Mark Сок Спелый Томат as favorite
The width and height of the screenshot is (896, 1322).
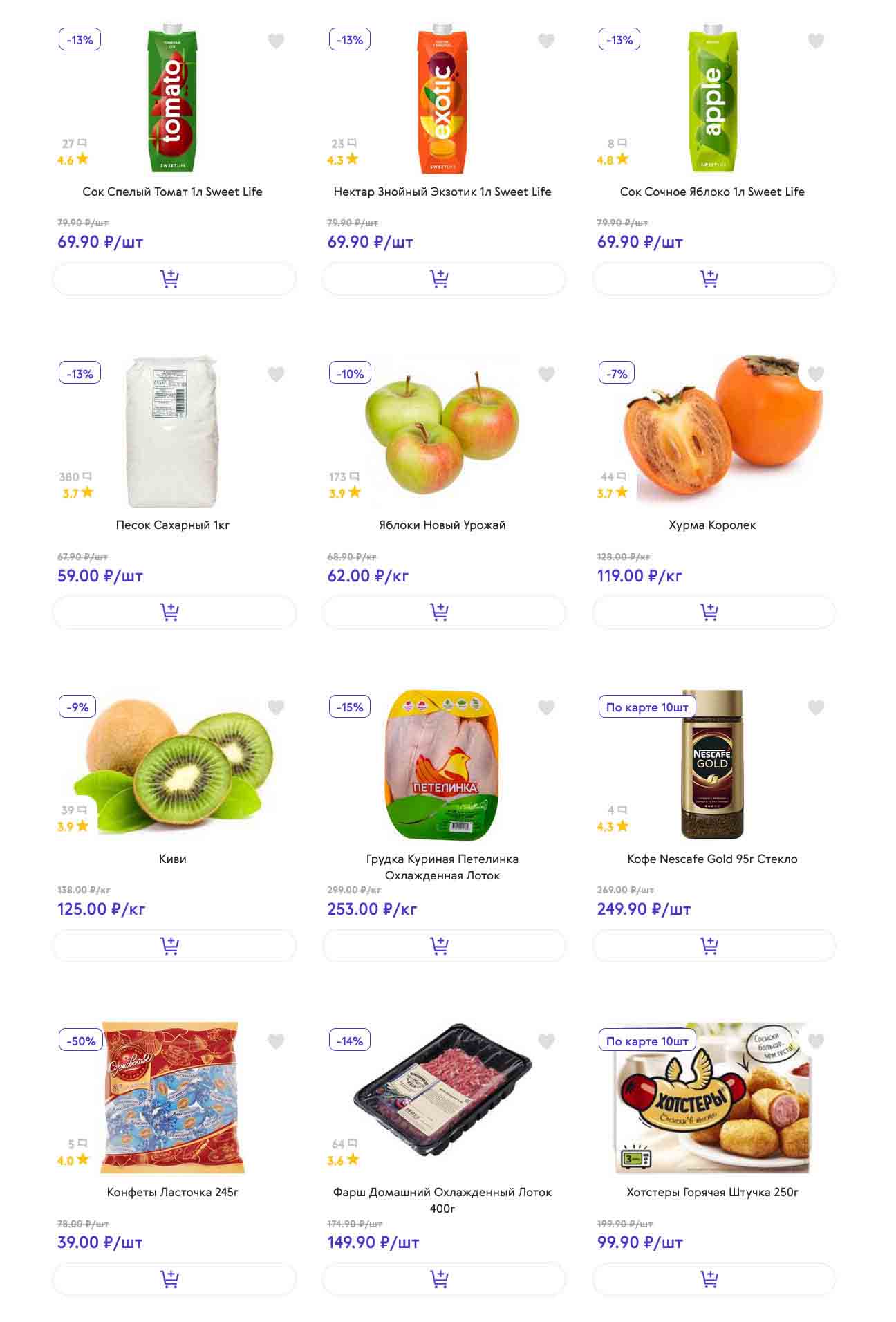(276, 41)
